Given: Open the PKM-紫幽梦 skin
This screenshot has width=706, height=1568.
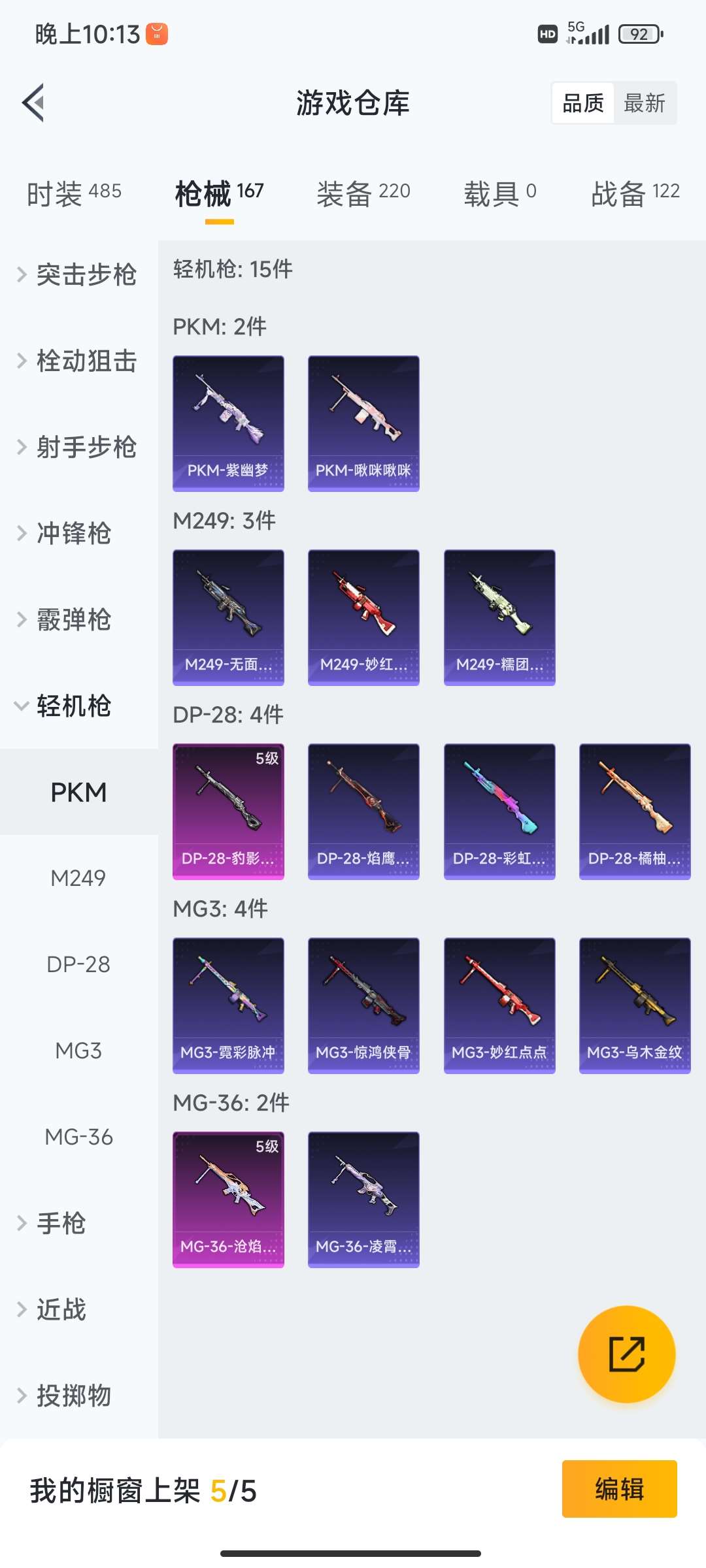Looking at the screenshot, I should pos(228,423).
